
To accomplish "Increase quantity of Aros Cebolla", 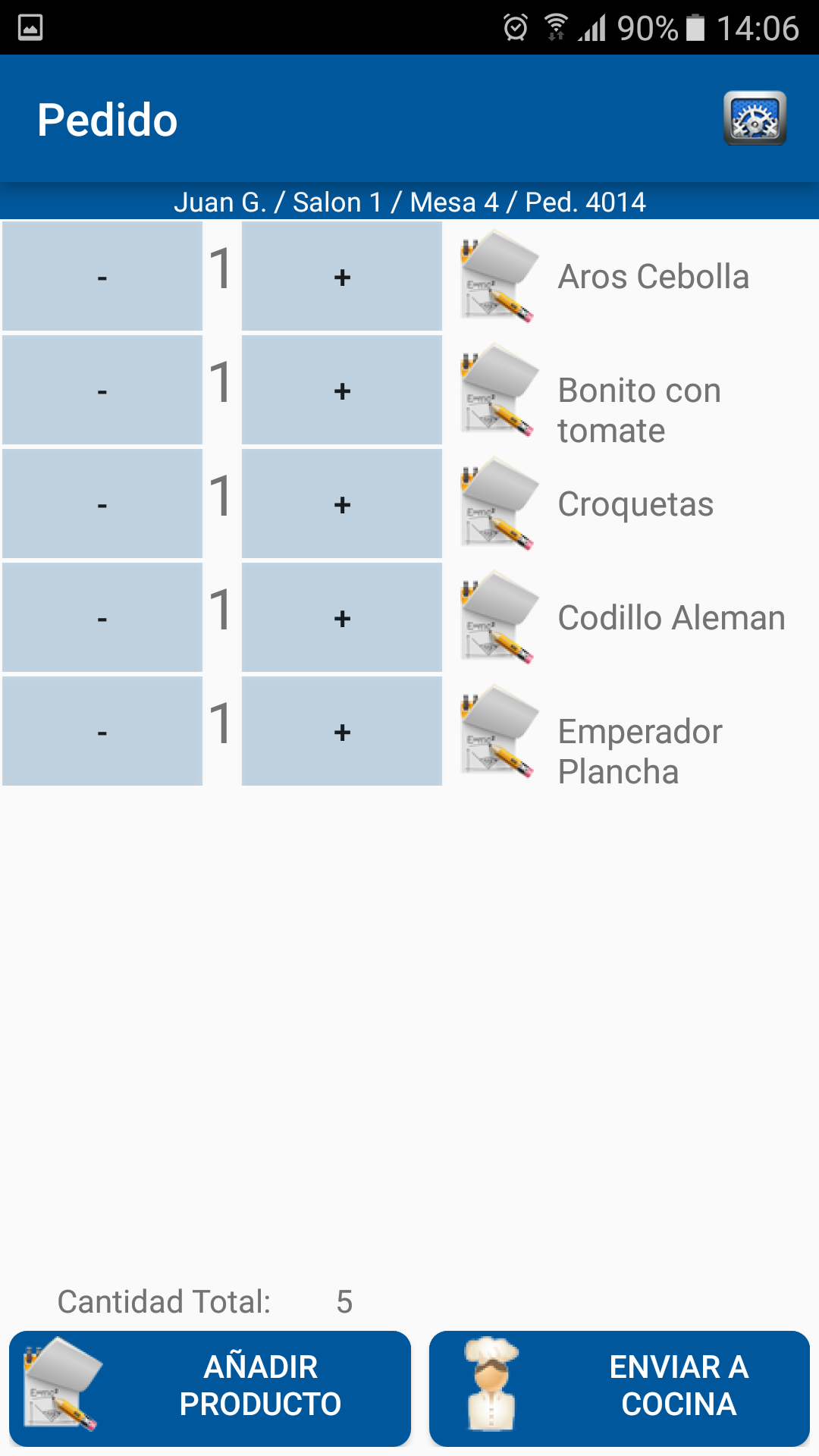I will 342,276.
